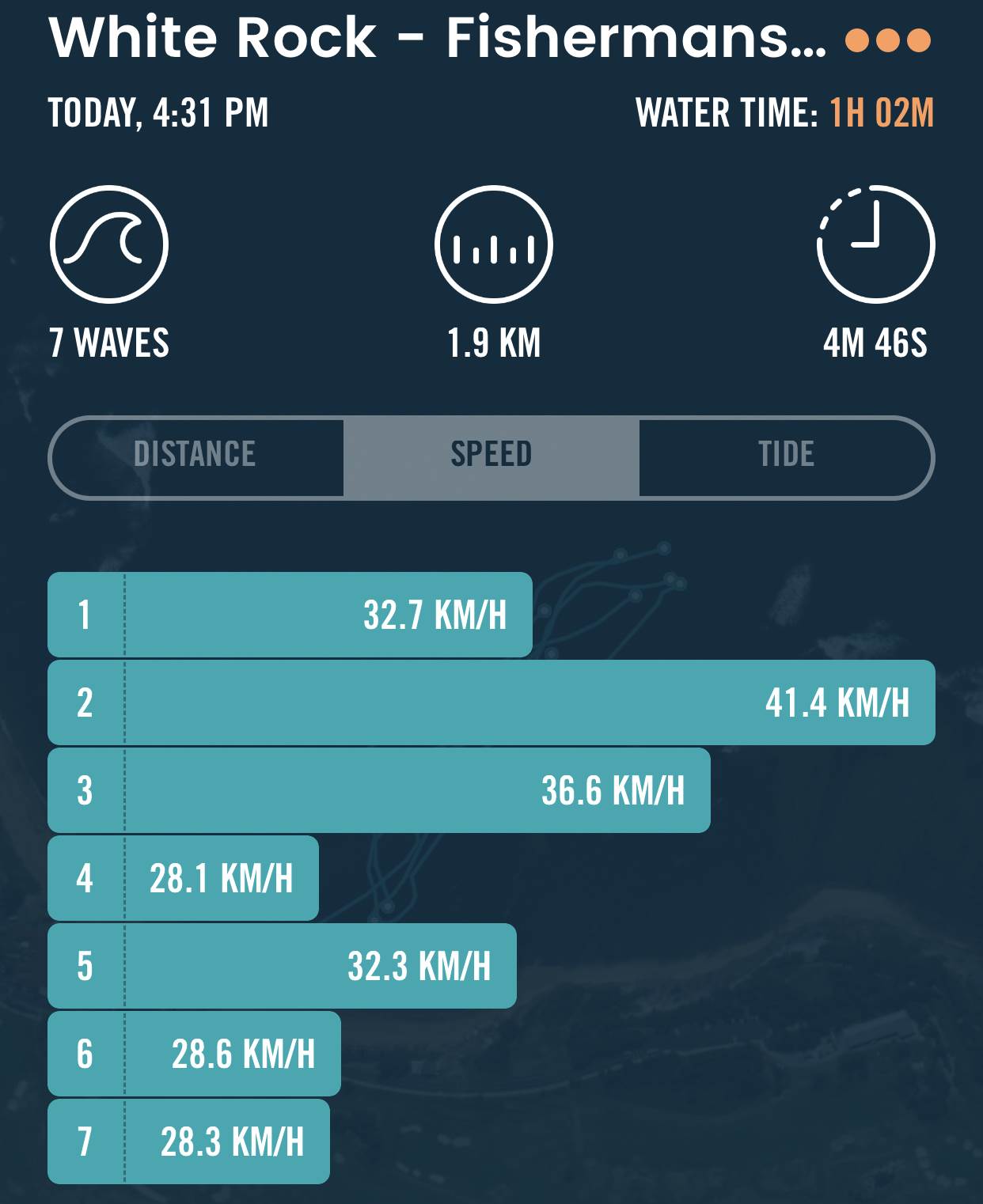Select the Speed tab
This screenshot has height=1204, width=983.
[491, 456]
